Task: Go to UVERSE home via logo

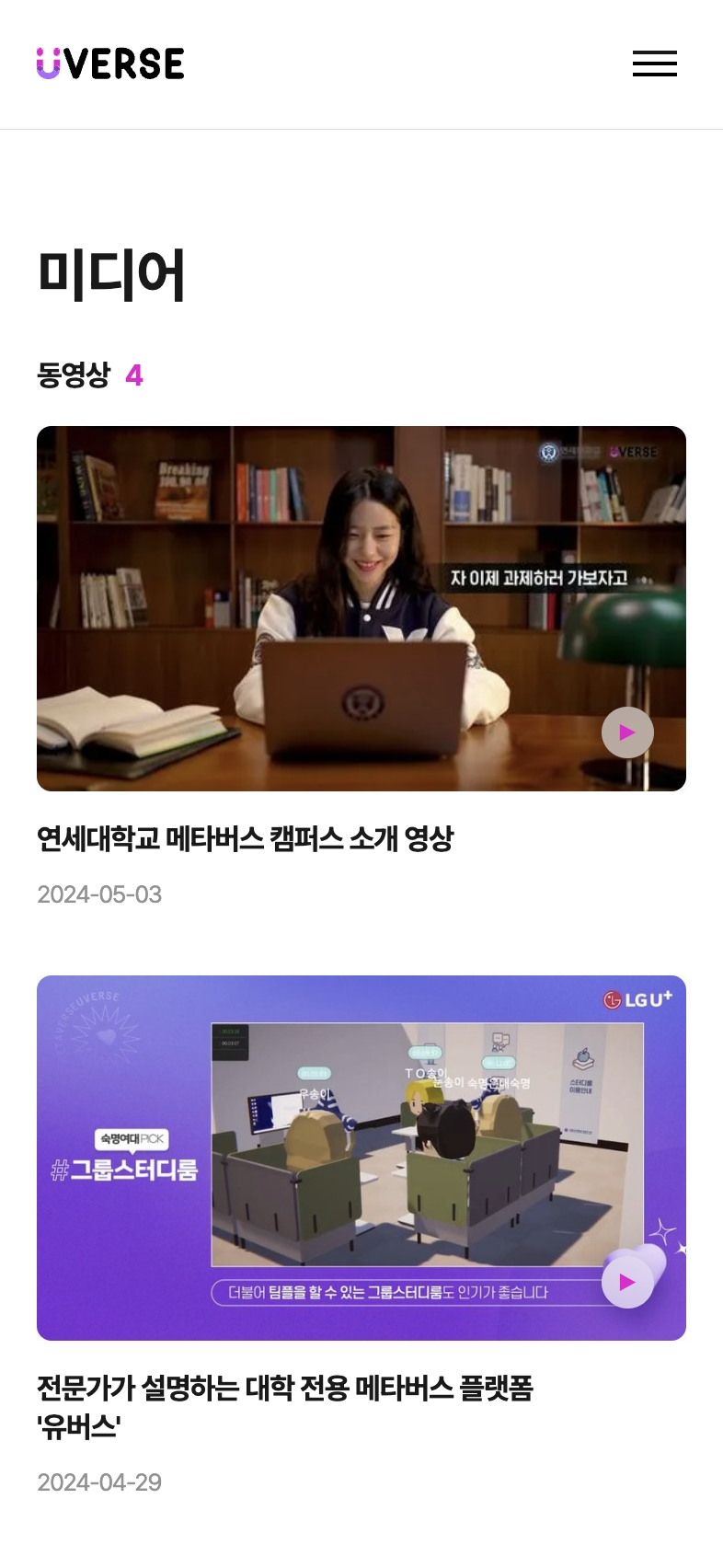Action: [x=110, y=63]
